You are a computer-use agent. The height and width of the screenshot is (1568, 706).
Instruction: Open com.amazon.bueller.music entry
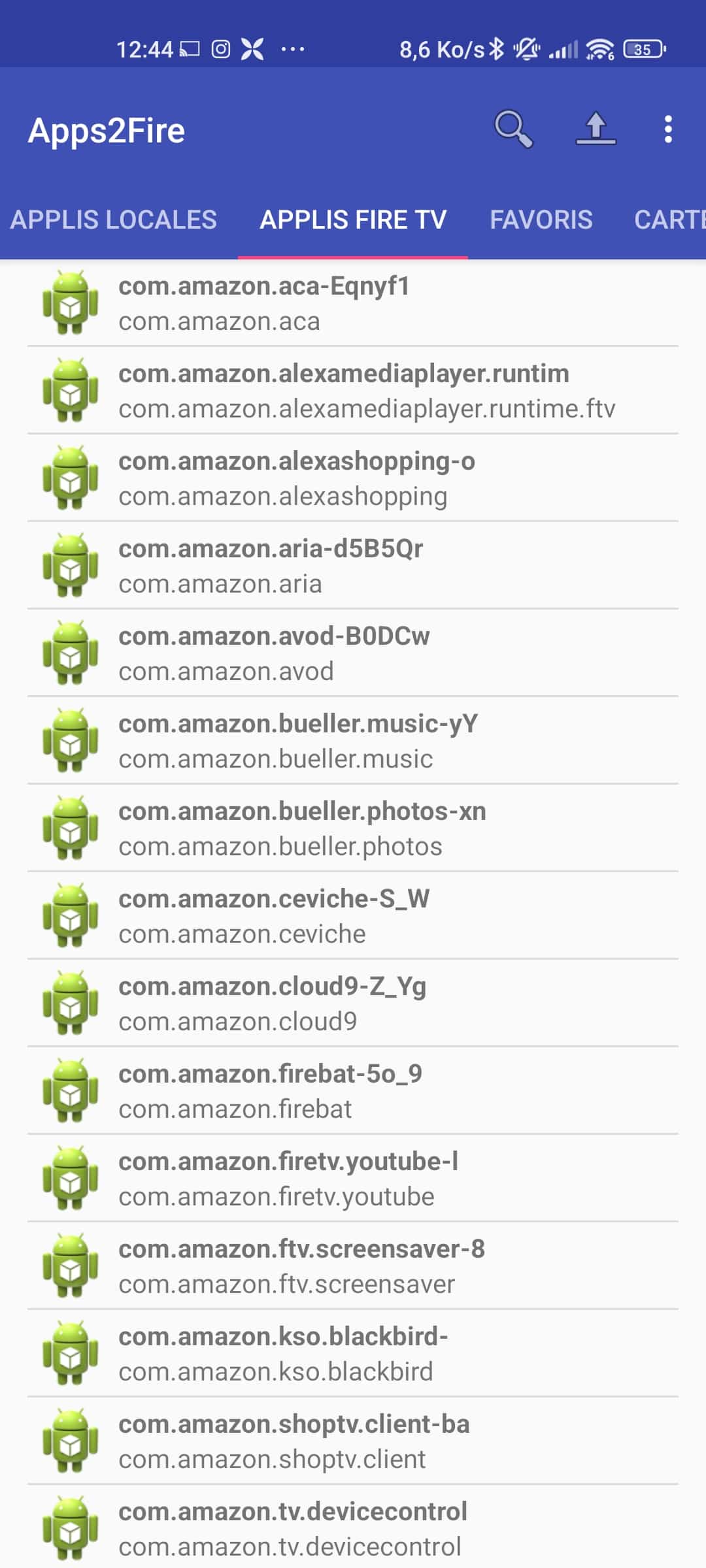[x=353, y=741]
